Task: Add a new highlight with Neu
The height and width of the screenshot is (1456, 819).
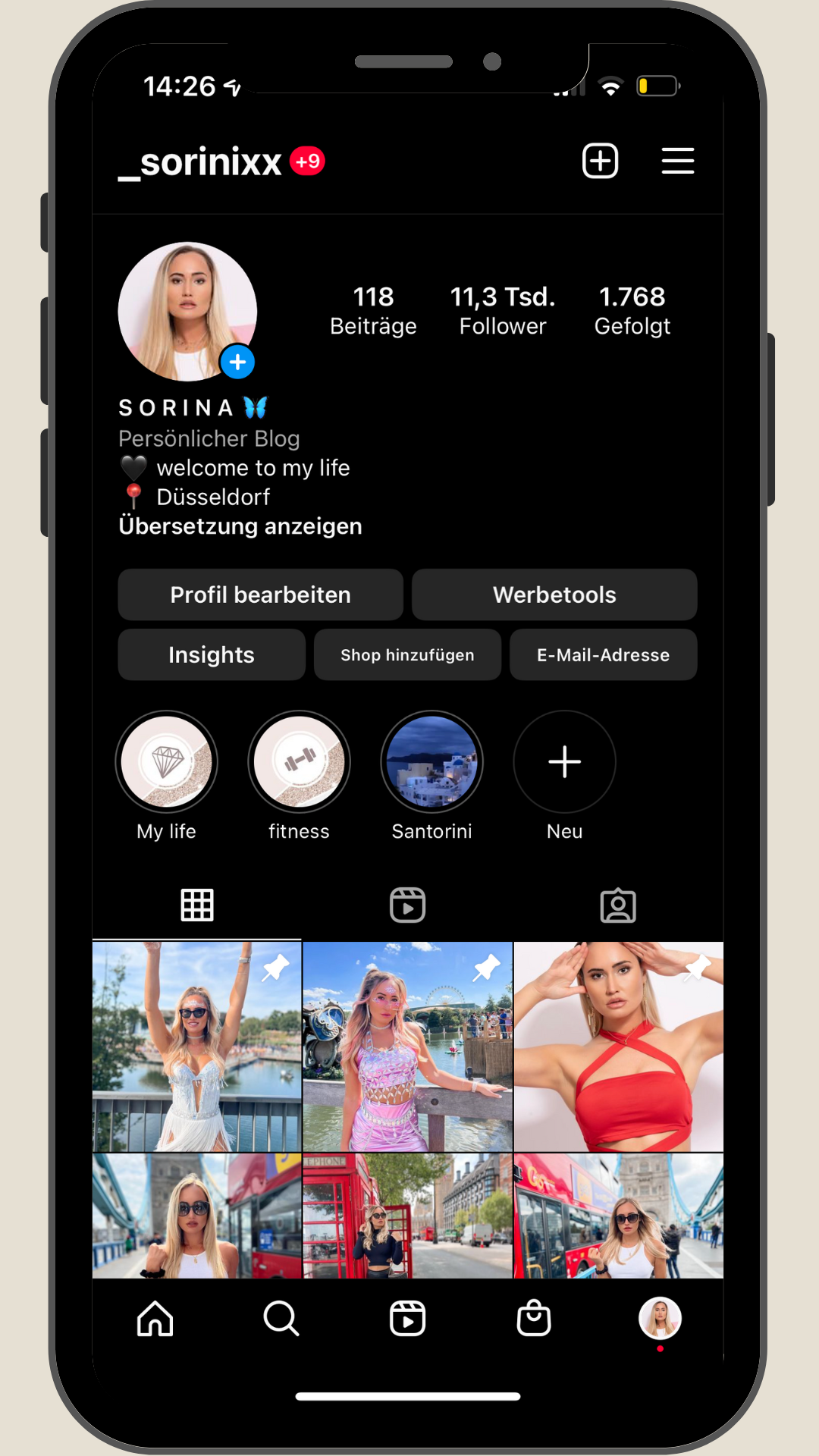Action: [564, 761]
